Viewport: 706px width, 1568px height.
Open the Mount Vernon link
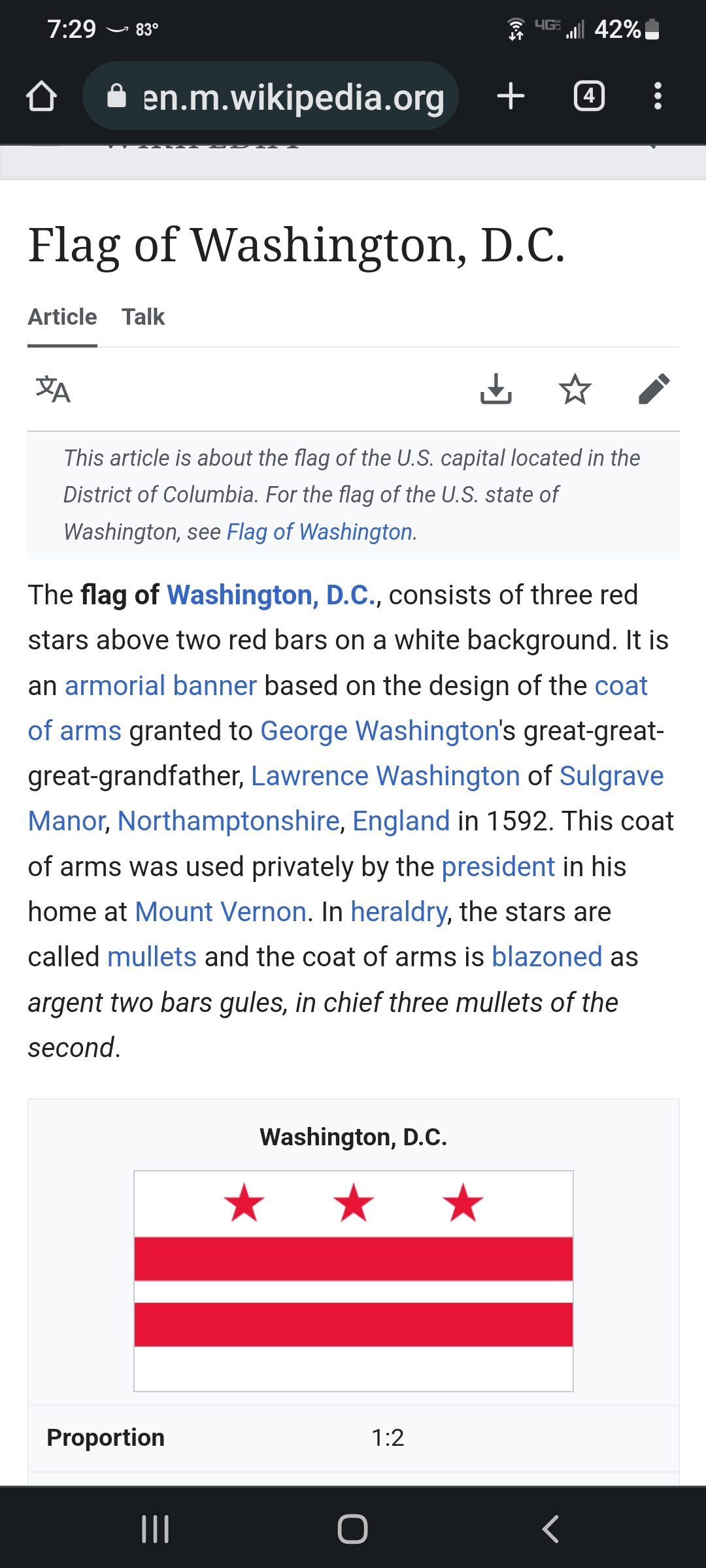click(221, 911)
